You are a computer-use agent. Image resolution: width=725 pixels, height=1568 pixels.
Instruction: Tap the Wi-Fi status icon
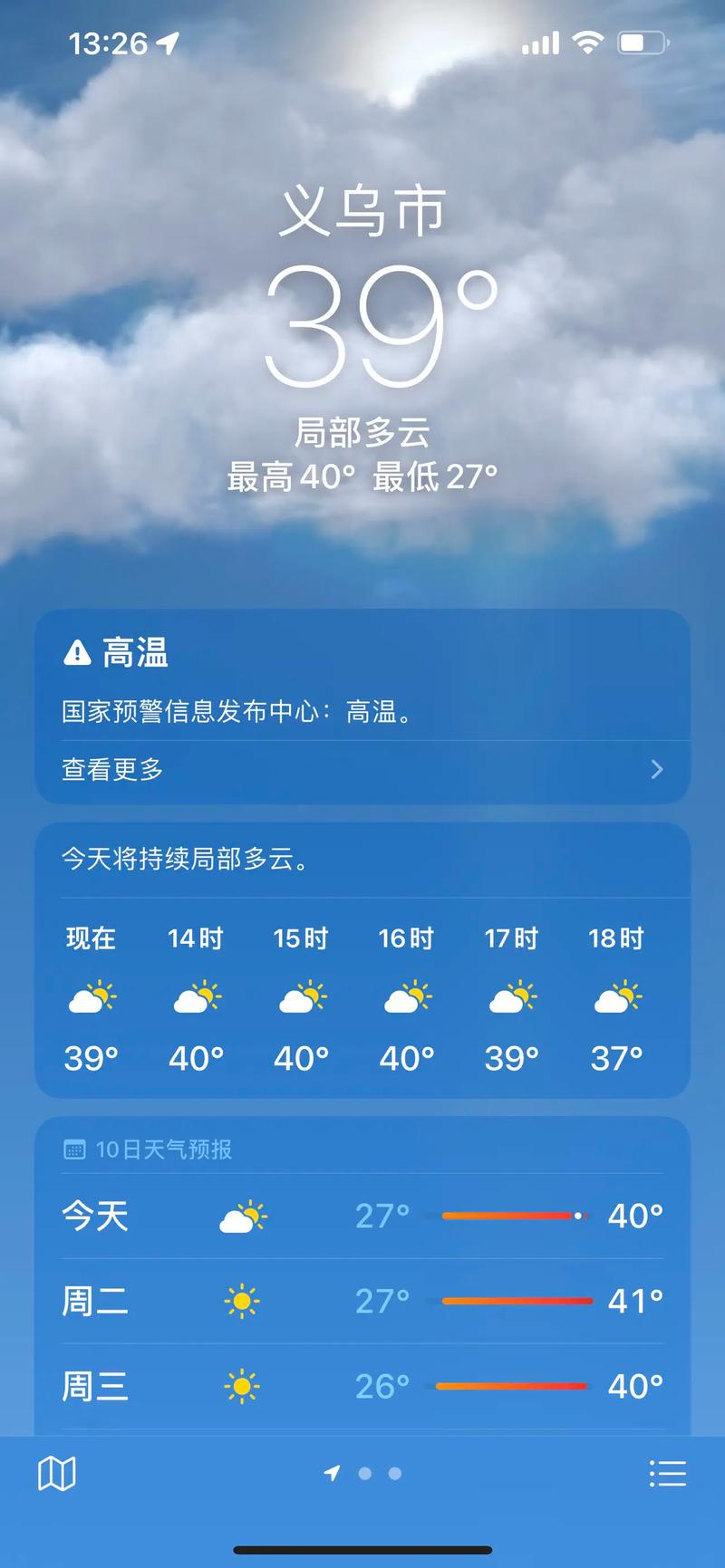coord(587,41)
